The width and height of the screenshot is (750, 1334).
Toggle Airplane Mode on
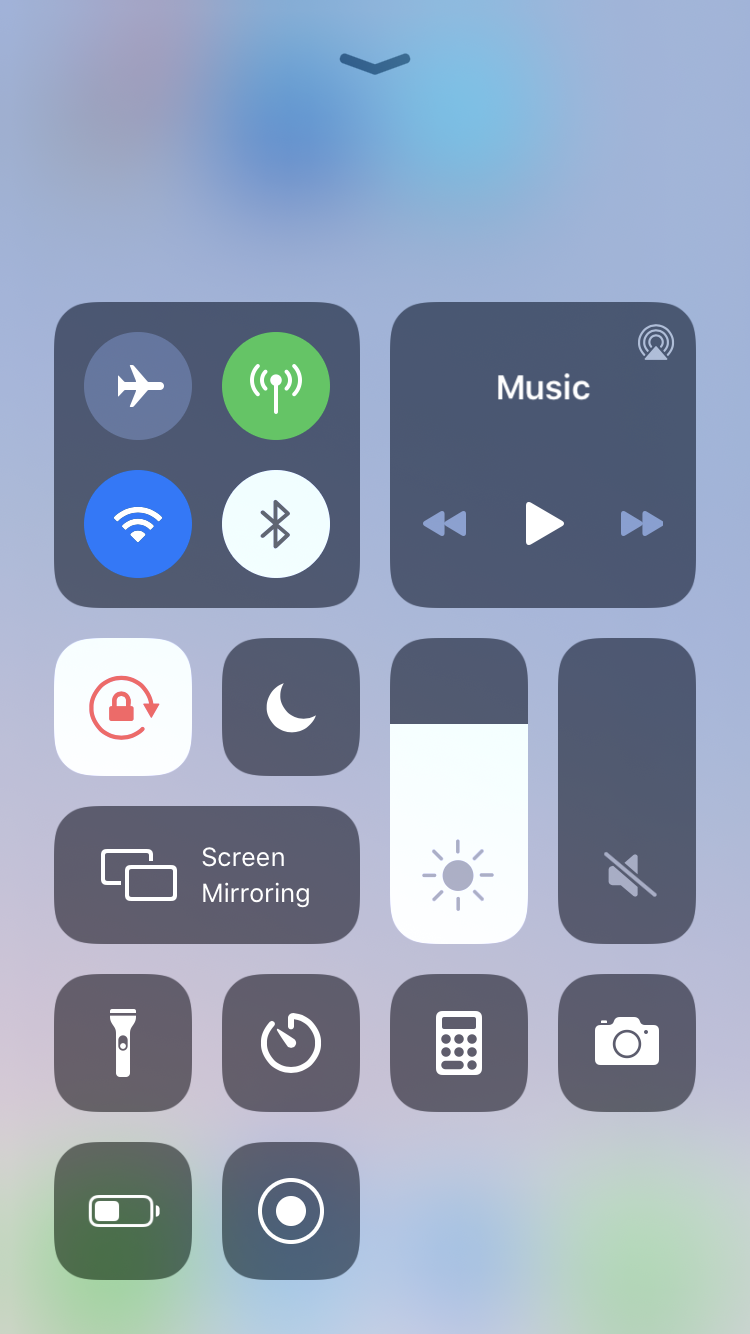tap(138, 386)
